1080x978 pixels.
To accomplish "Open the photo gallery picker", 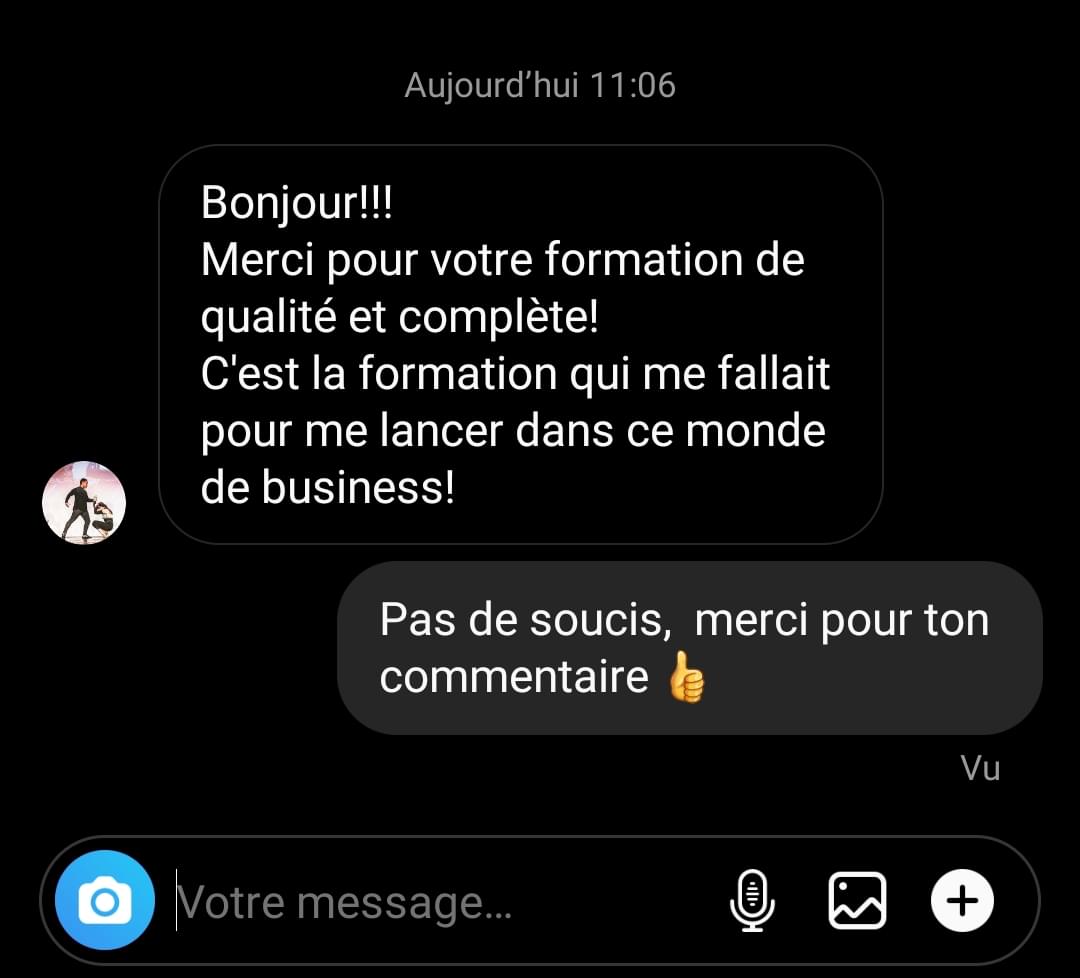I will click(857, 901).
